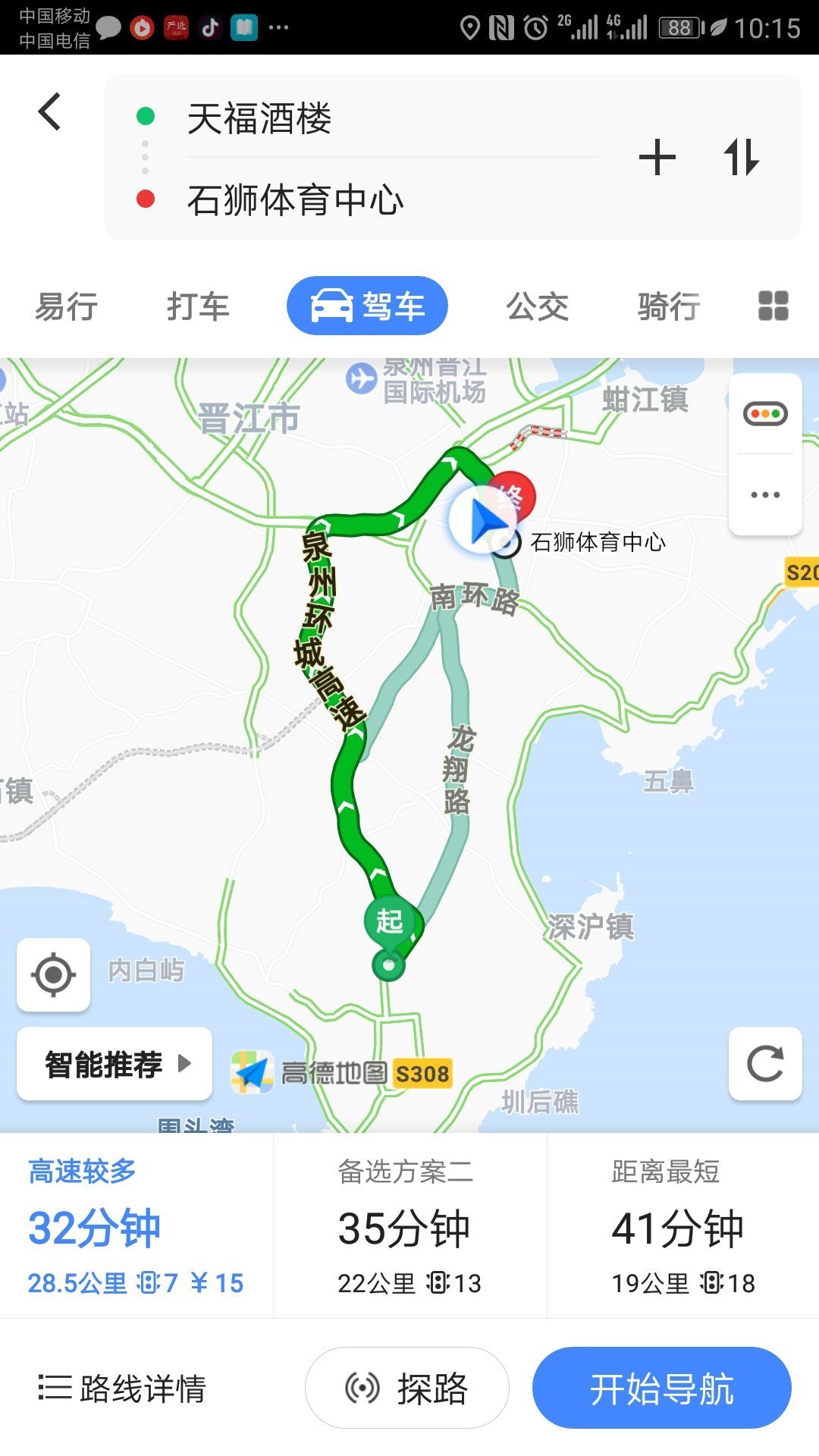Screen dimensions: 819x1456
Task: Switch to the 公交 transit tab
Action: [x=537, y=306]
